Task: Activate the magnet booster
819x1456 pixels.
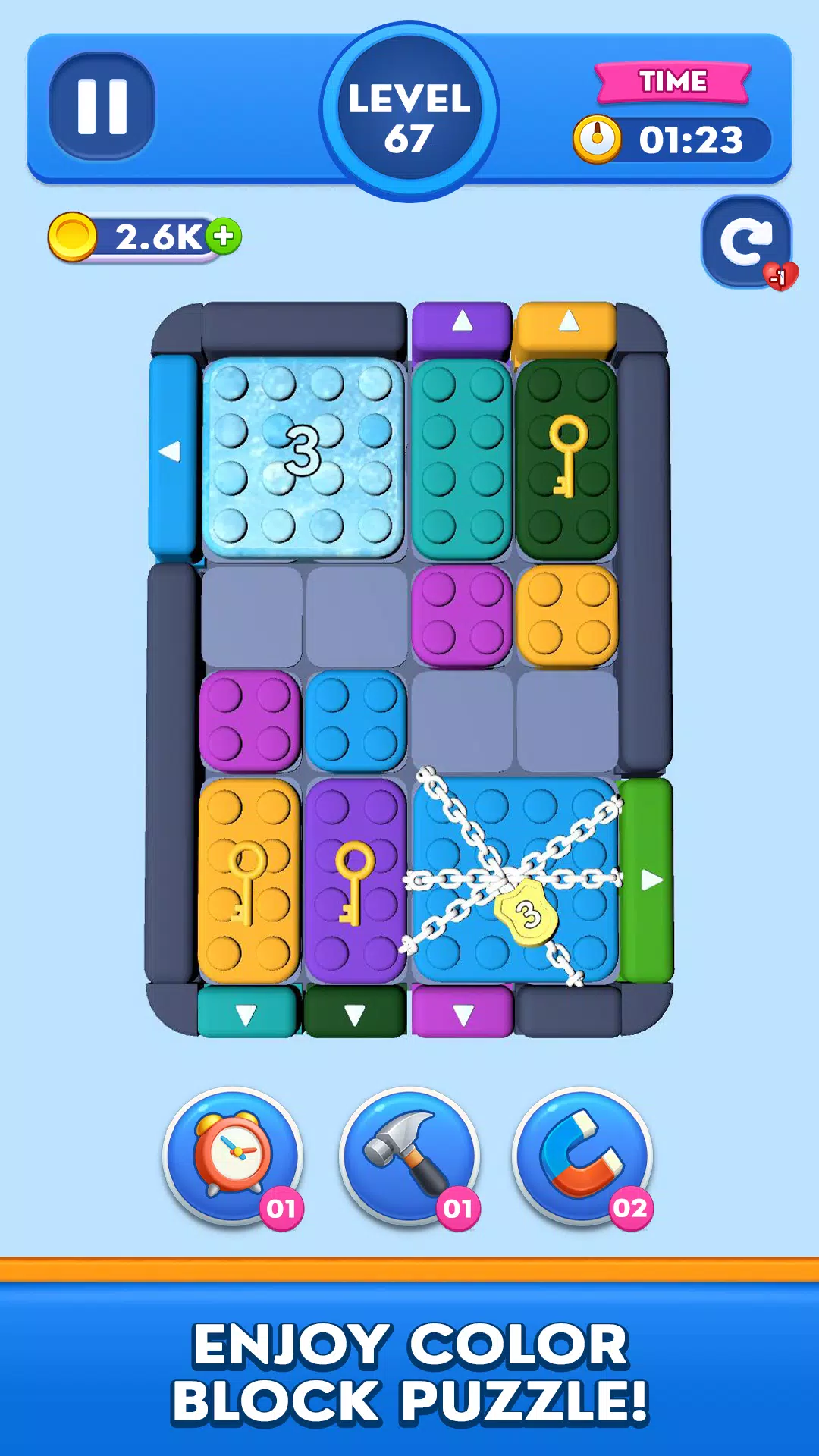Action: coord(582,1155)
